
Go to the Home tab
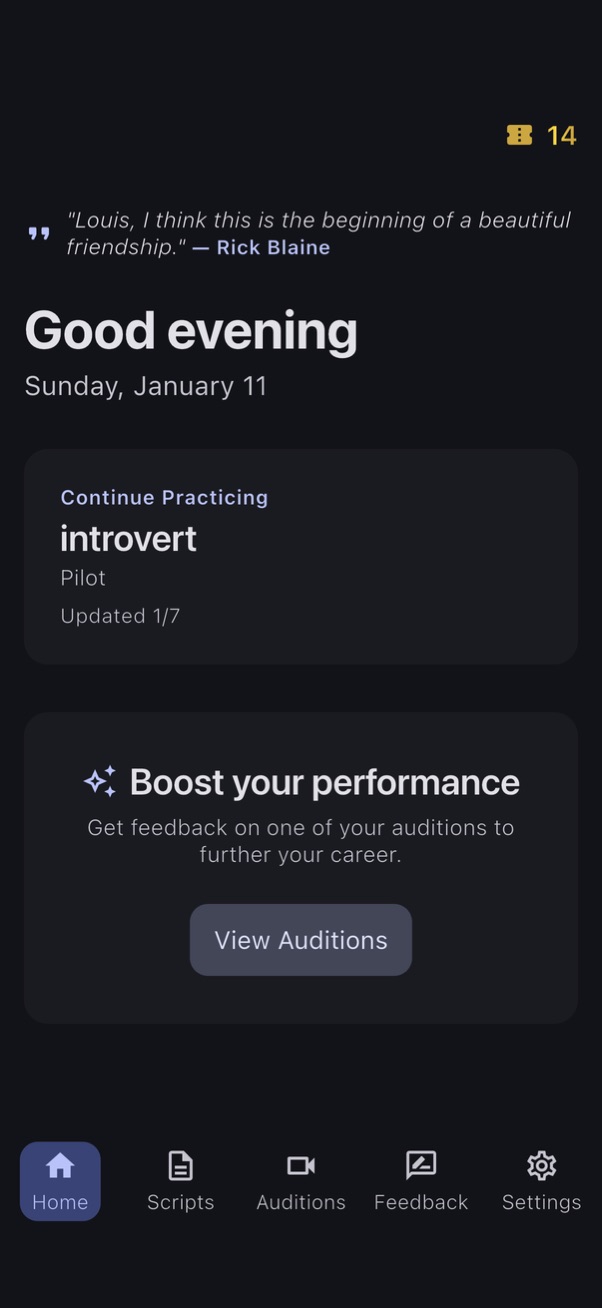(60, 1181)
